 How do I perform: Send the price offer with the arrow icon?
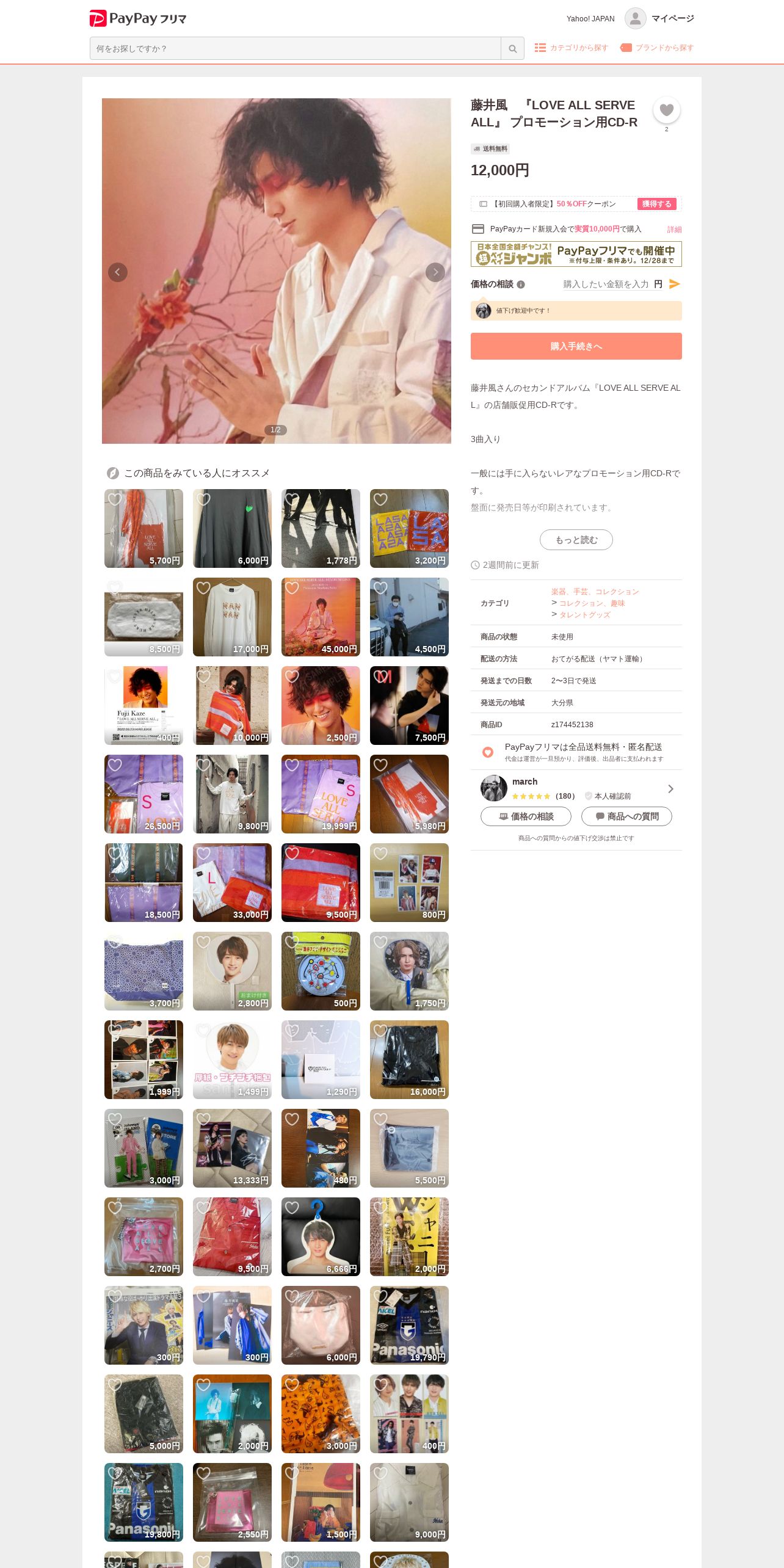click(675, 284)
